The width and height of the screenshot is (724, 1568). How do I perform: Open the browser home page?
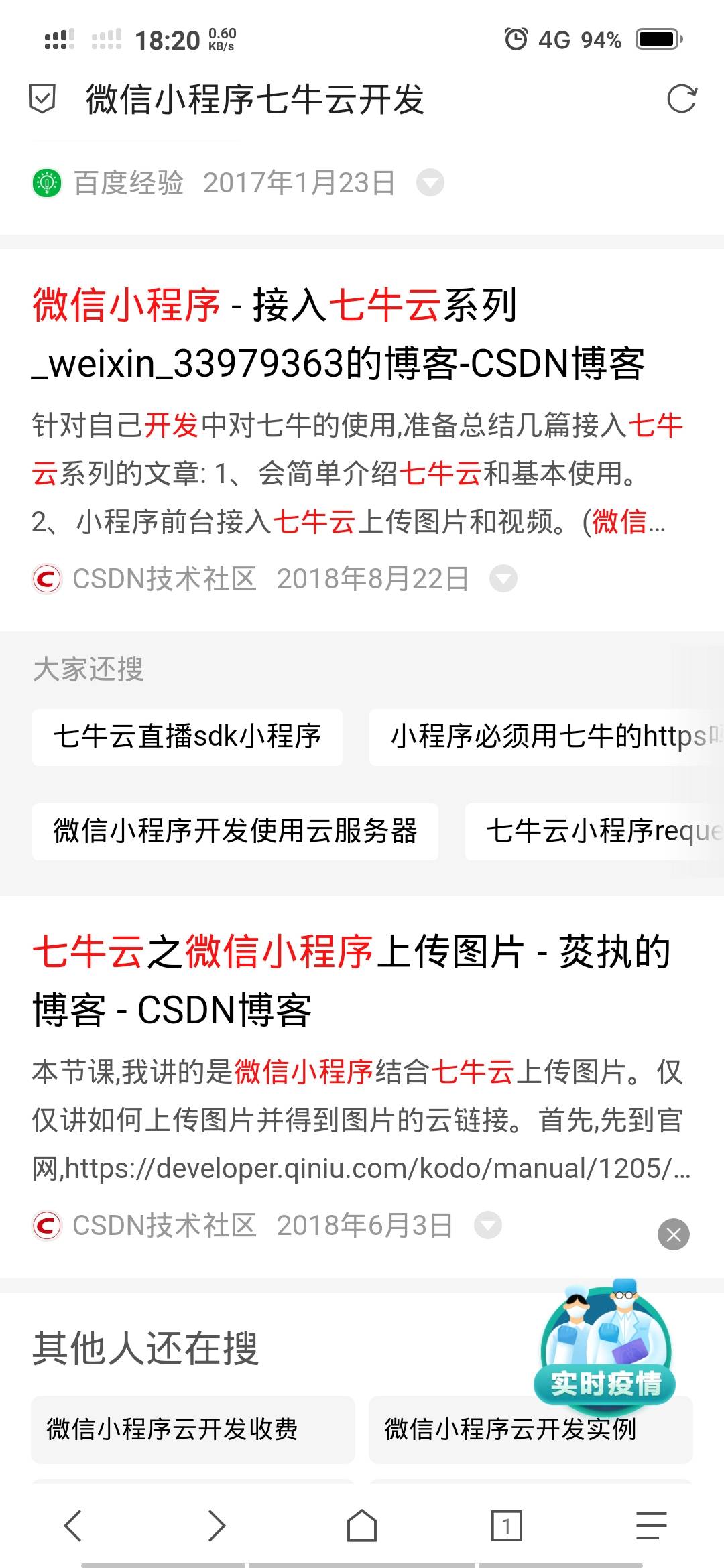click(x=362, y=1526)
